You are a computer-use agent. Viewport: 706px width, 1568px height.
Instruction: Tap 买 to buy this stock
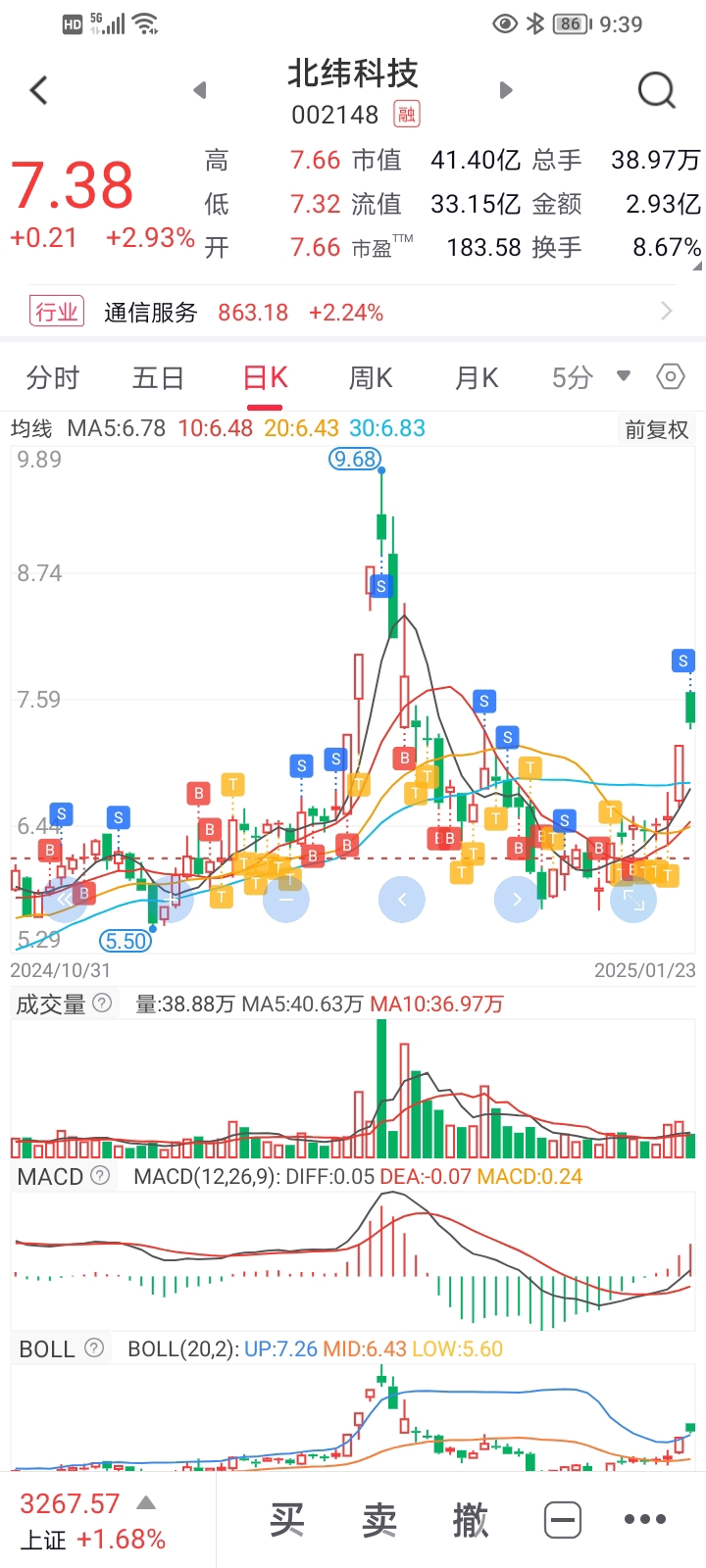[286, 1520]
